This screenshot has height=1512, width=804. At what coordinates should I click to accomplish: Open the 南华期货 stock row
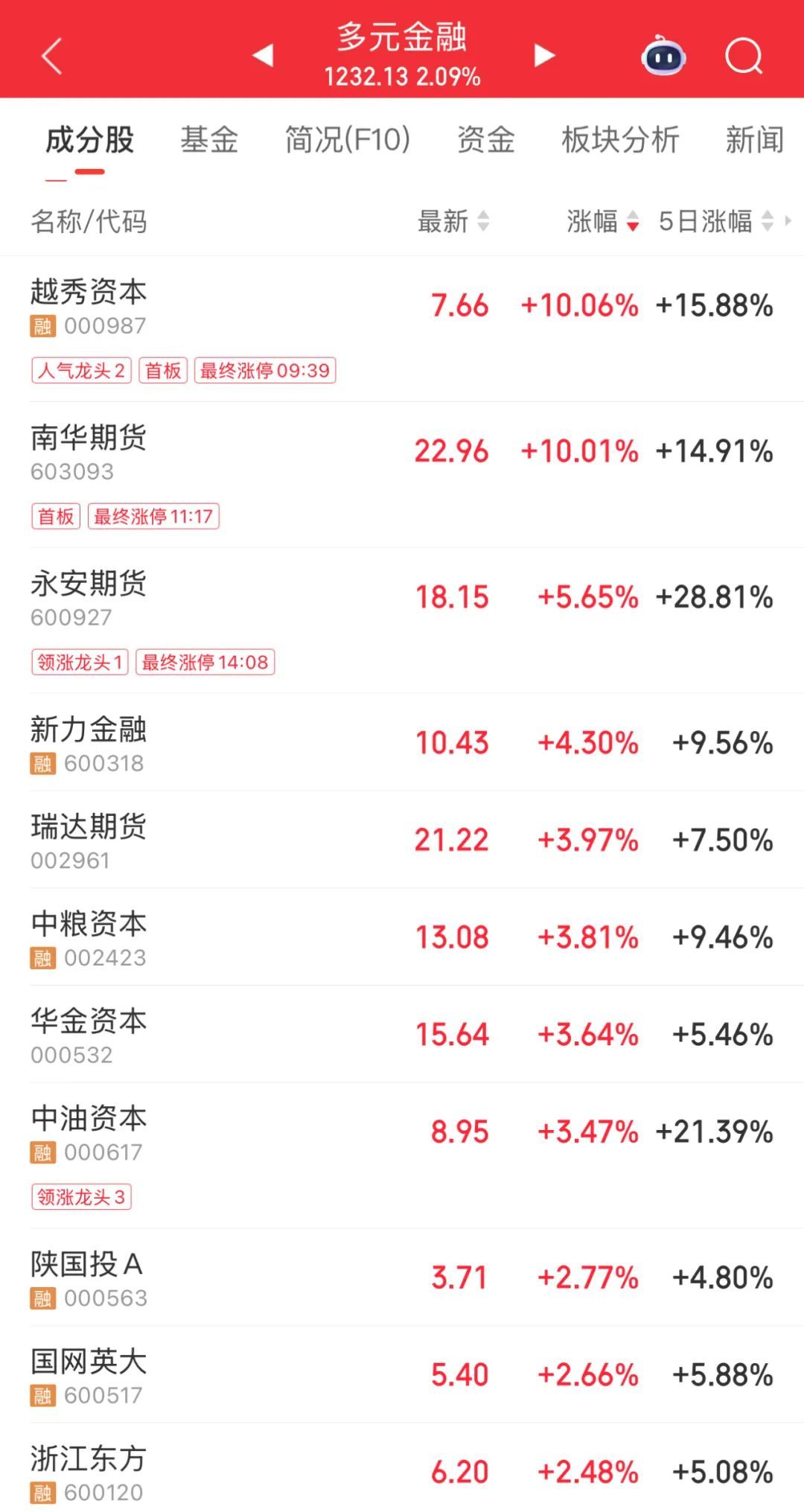[x=402, y=475]
